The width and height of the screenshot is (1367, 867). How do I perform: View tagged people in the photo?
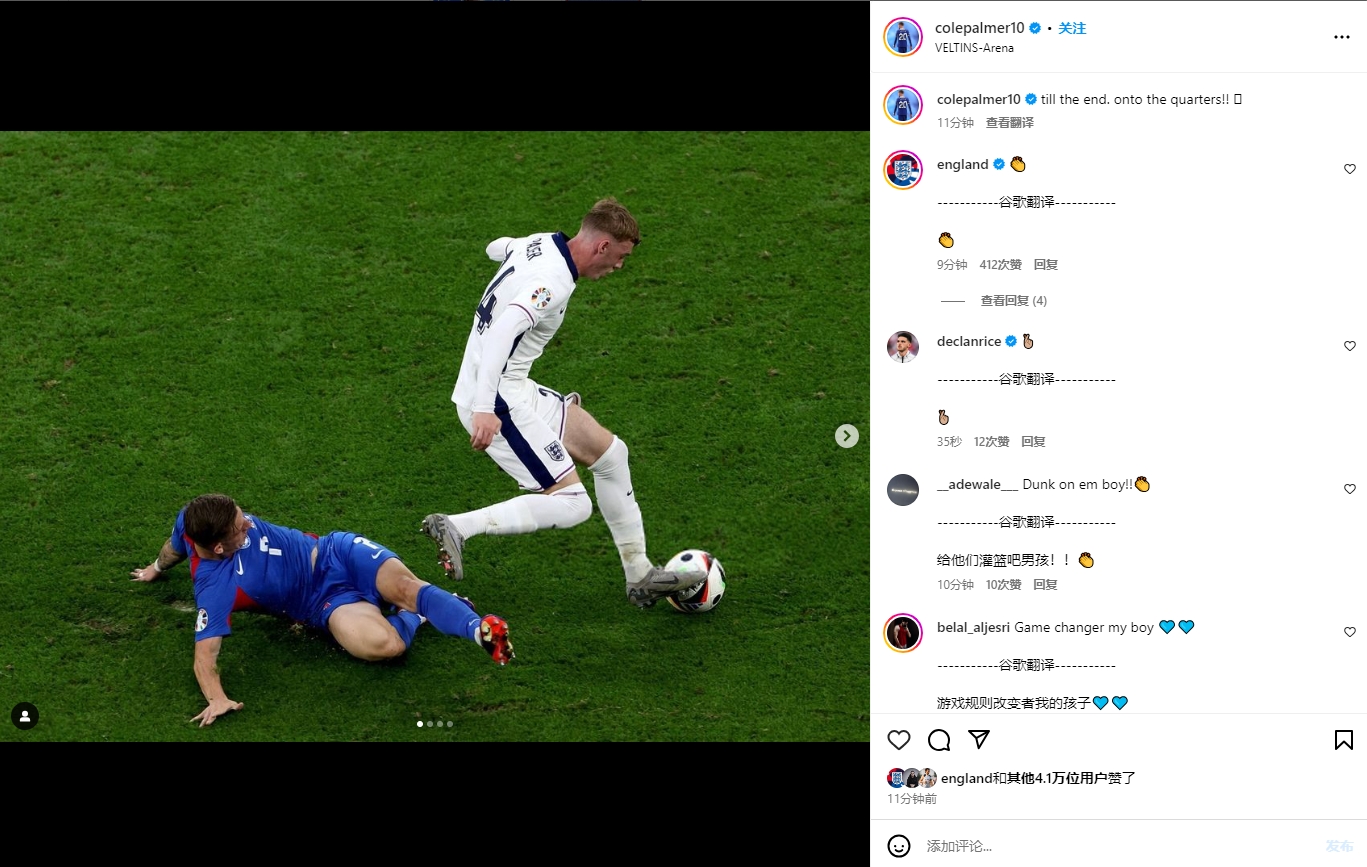[25, 716]
